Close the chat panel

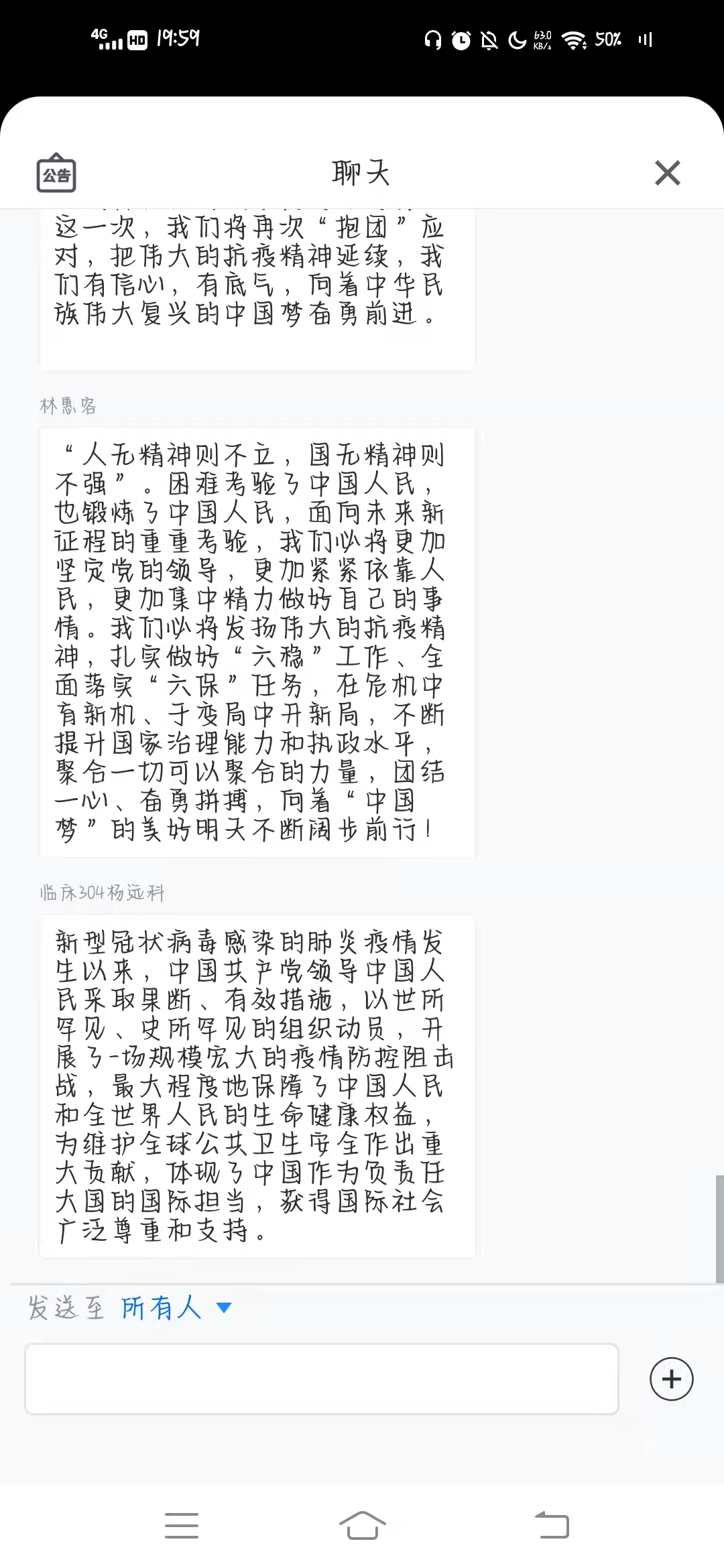coord(667,173)
